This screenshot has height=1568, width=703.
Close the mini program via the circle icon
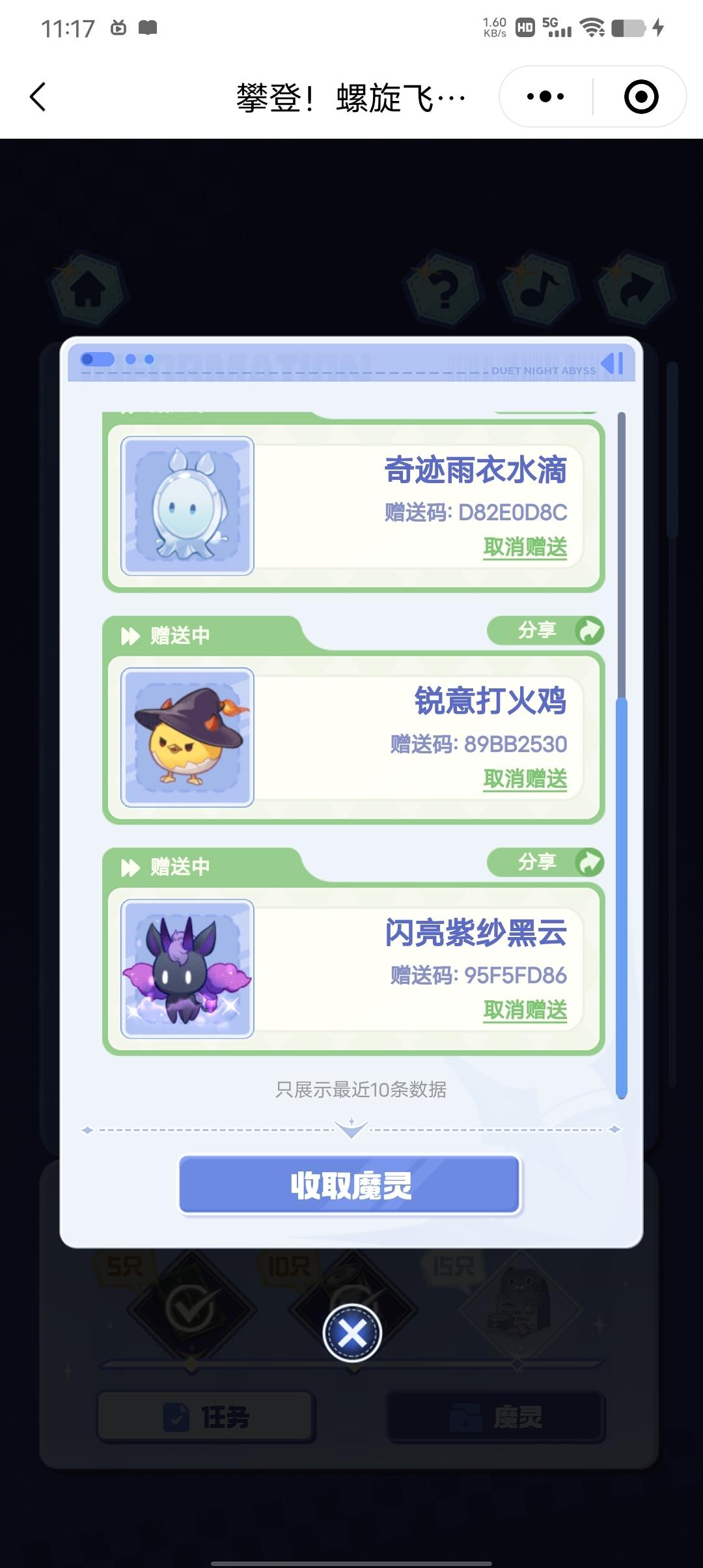[x=641, y=97]
